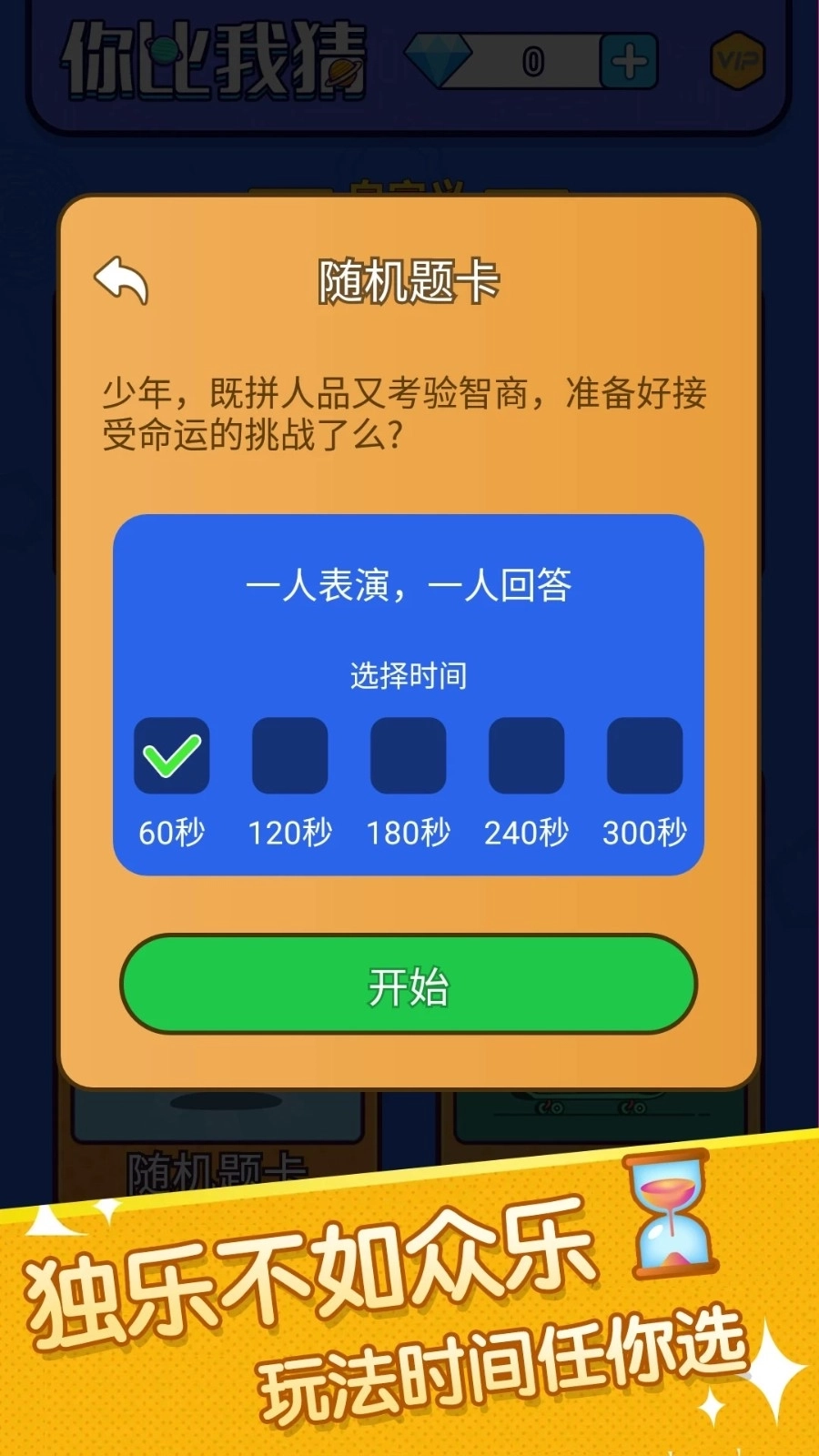Select the 60秒 time option
This screenshot has width=819, height=1456.
coord(171,755)
